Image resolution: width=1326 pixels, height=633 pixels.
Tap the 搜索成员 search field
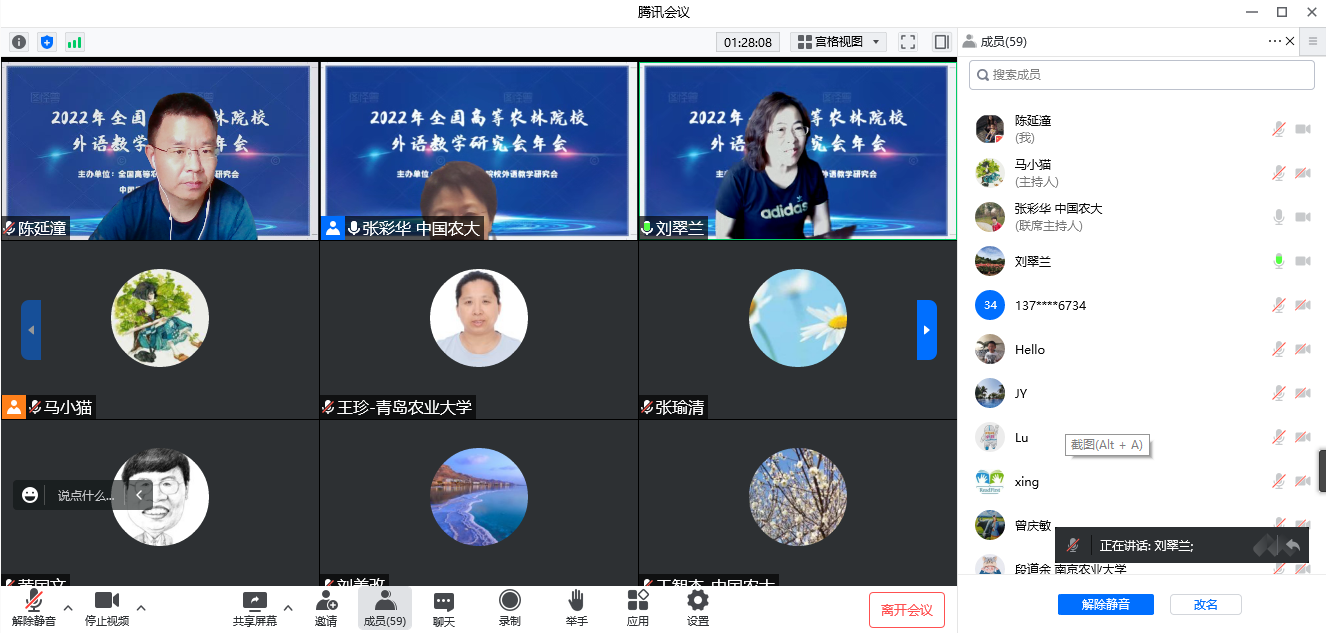click(x=1140, y=75)
